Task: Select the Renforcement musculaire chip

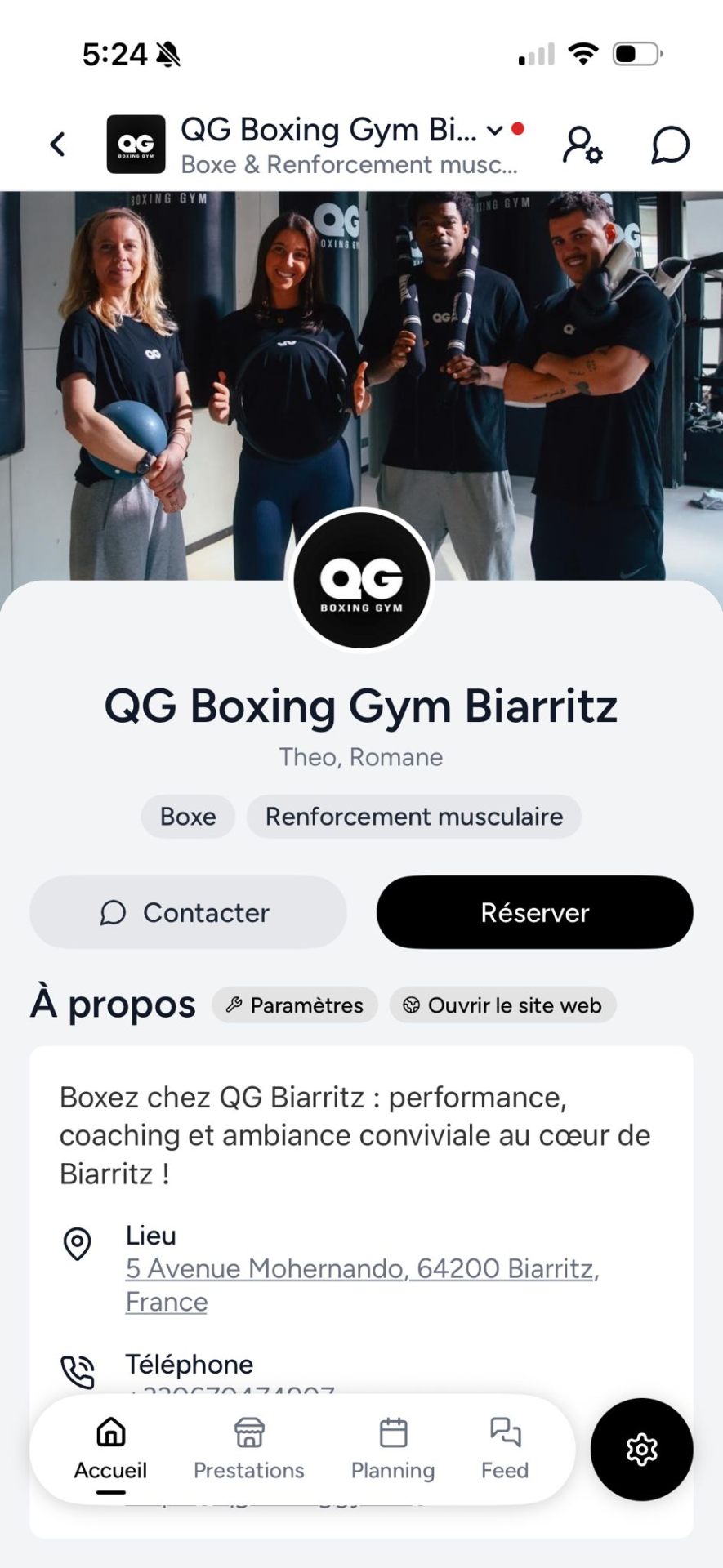Action: click(x=413, y=817)
